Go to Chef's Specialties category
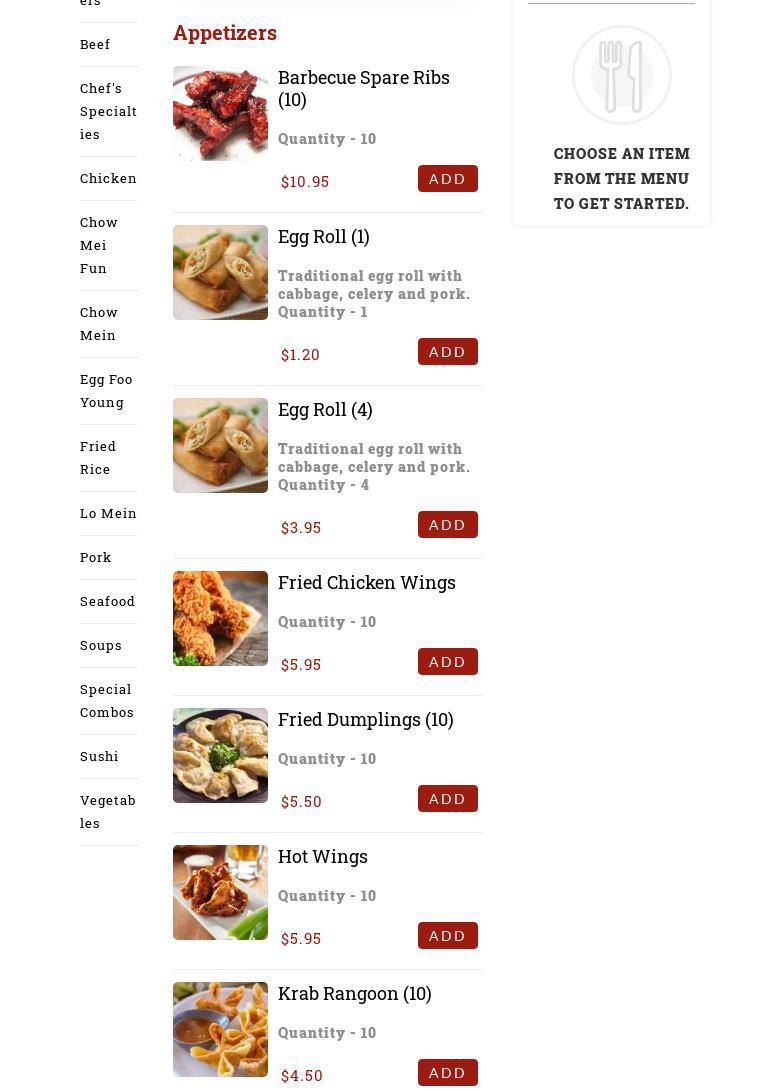 point(108,111)
